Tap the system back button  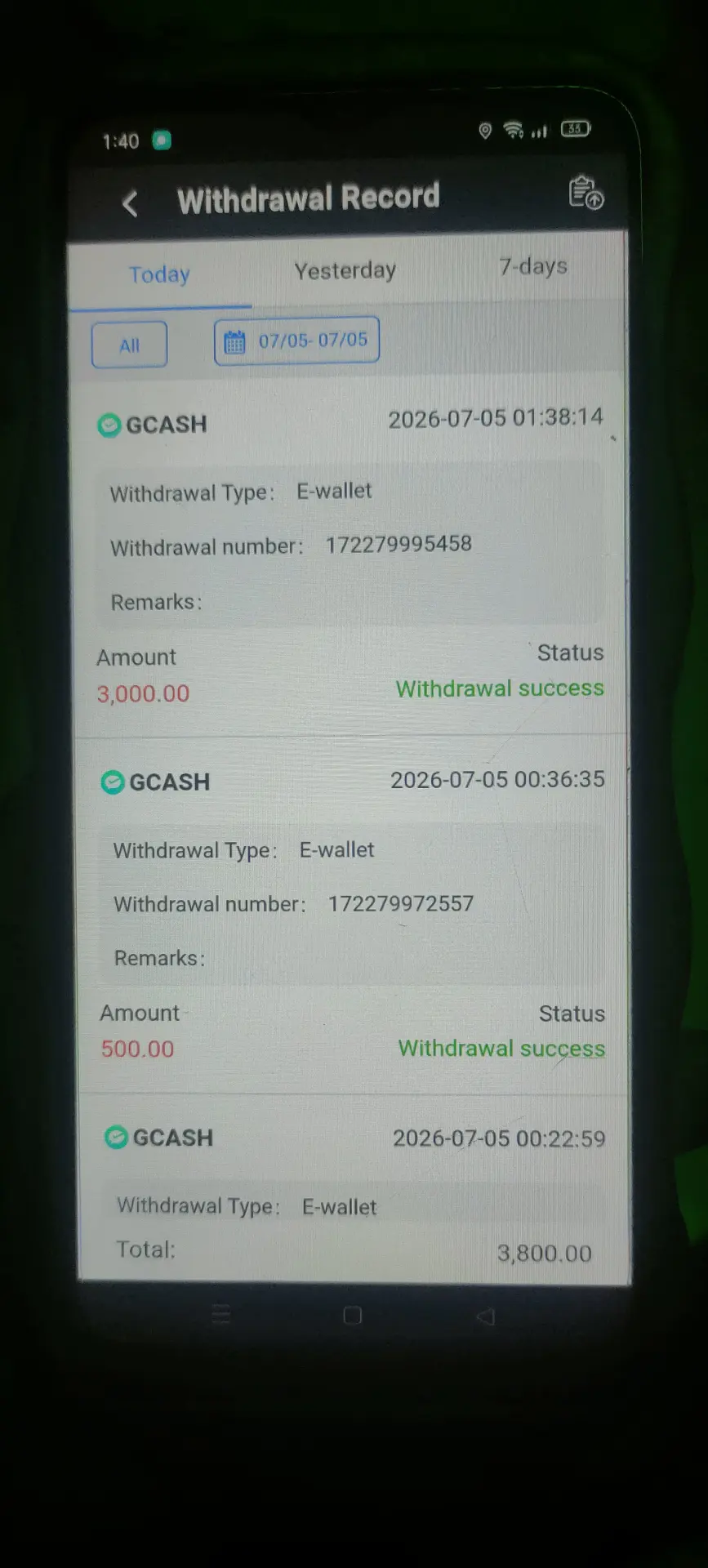[x=485, y=1316]
